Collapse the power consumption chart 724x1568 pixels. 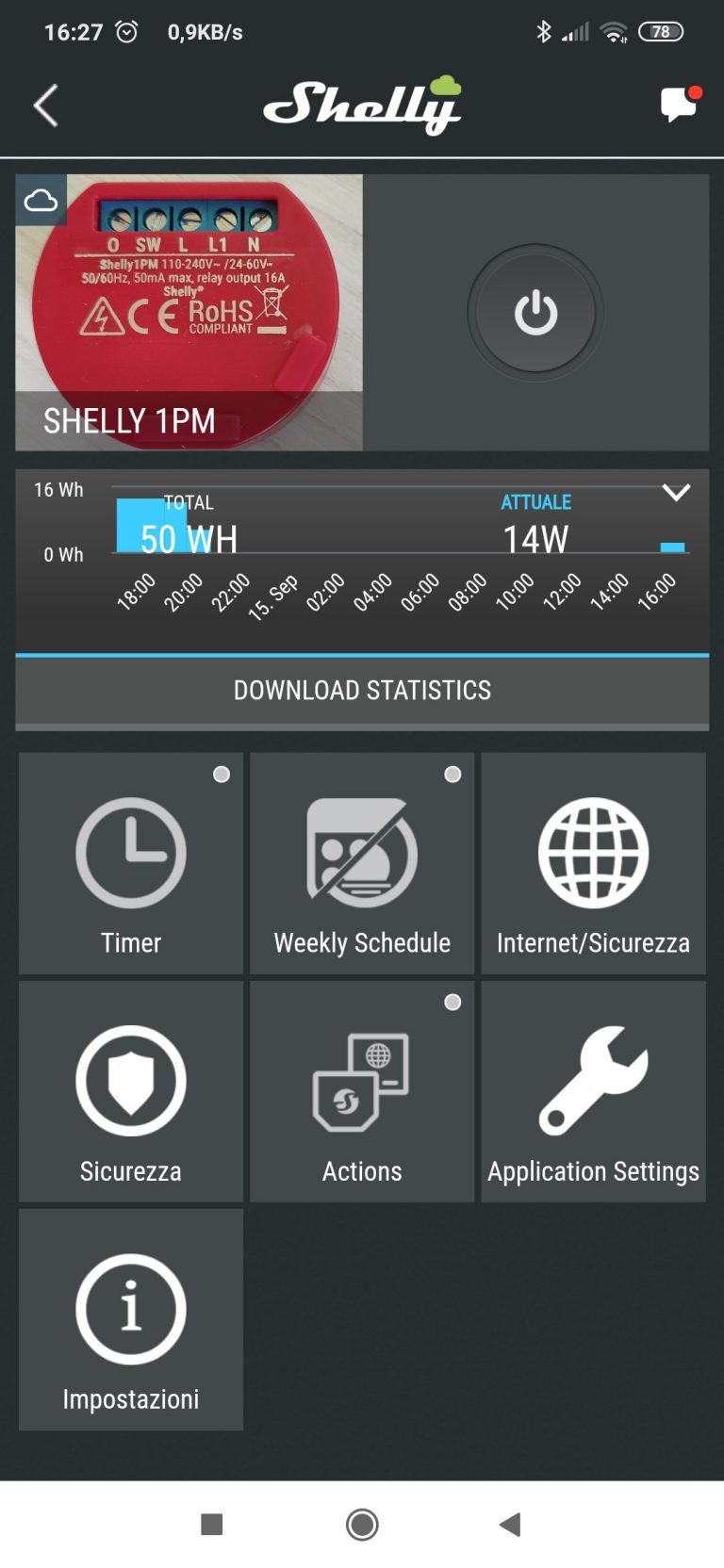click(x=676, y=493)
